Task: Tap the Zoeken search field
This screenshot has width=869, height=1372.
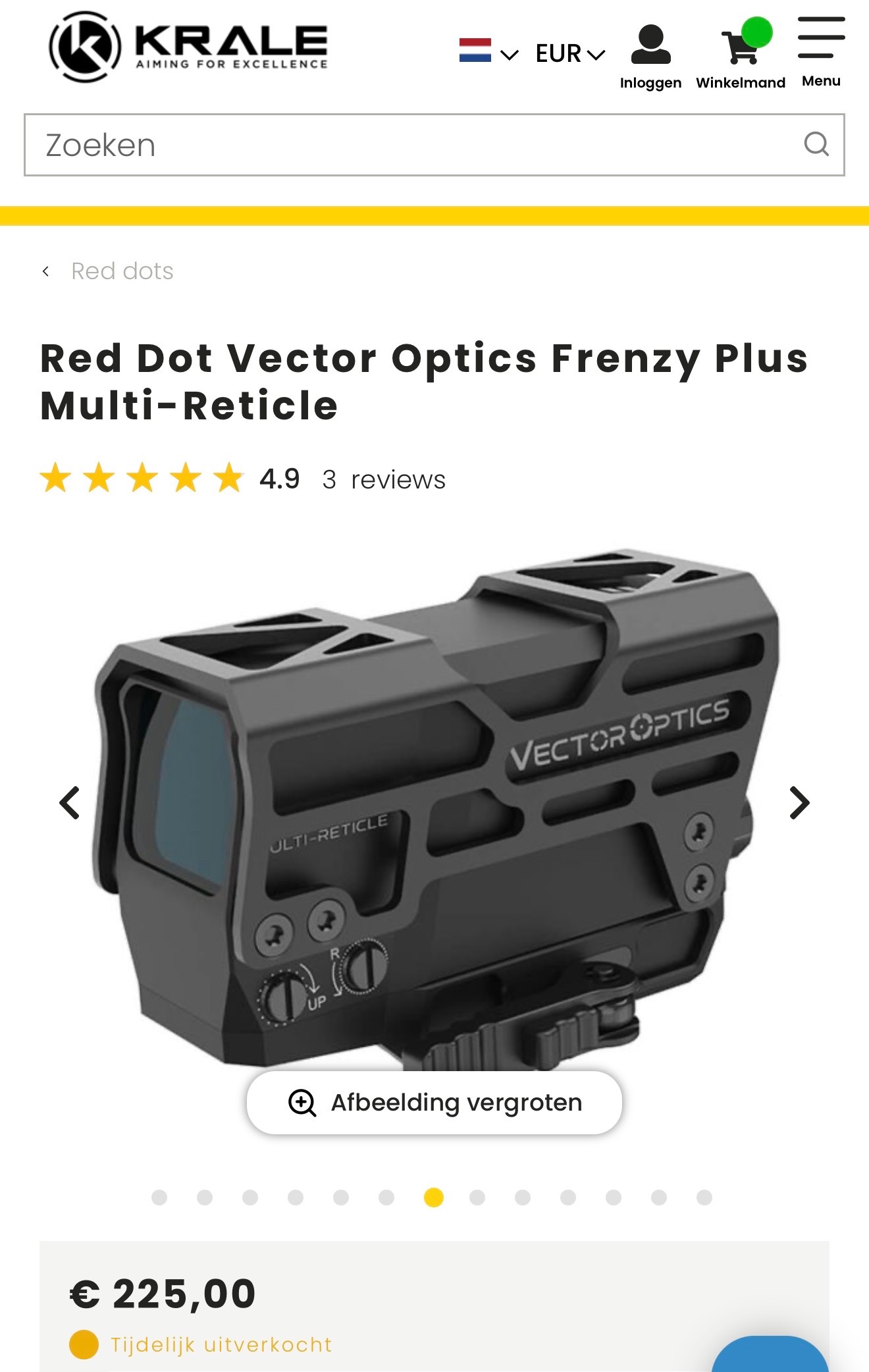Action: coord(408,145)
